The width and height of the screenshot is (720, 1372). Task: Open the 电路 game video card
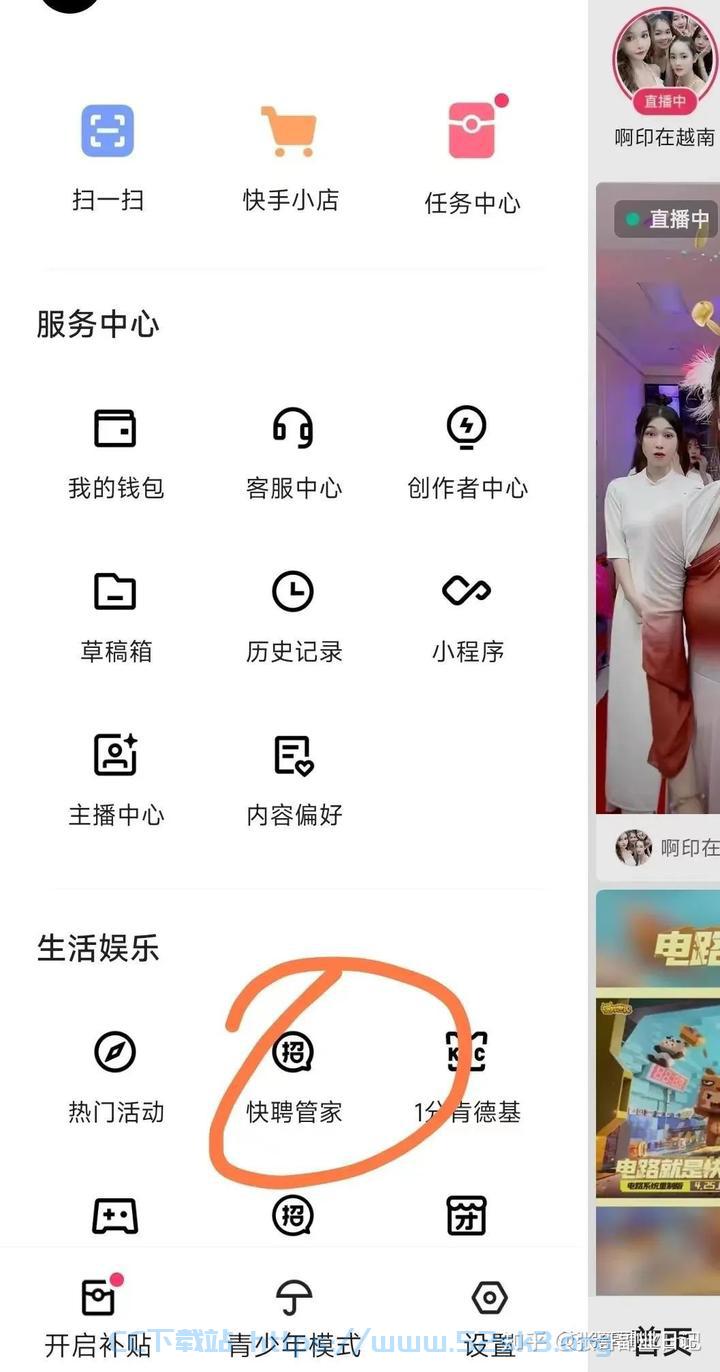[x=658, y=1092]
